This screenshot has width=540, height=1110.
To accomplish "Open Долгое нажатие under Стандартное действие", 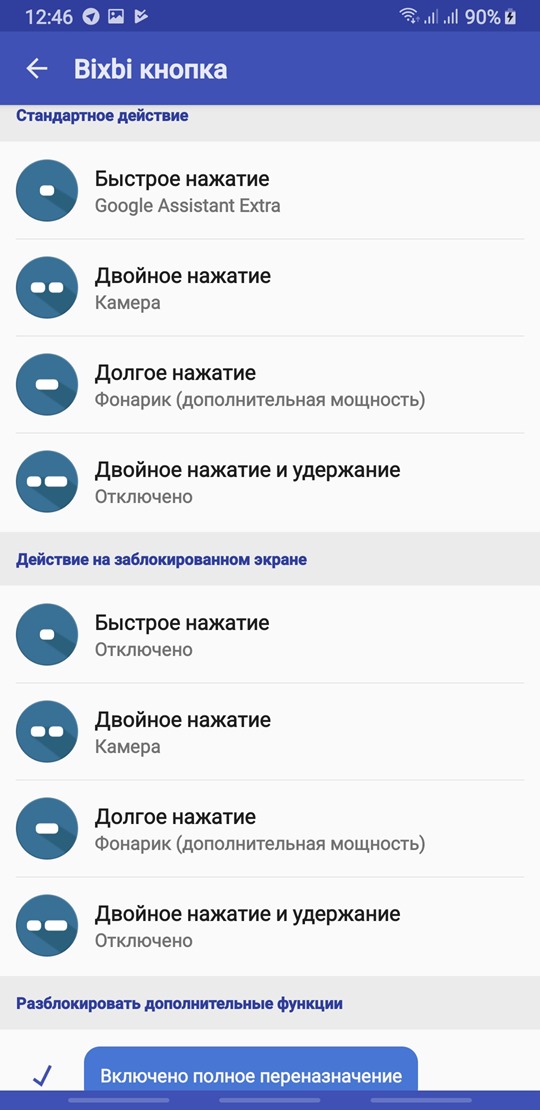I will point(270,384).
